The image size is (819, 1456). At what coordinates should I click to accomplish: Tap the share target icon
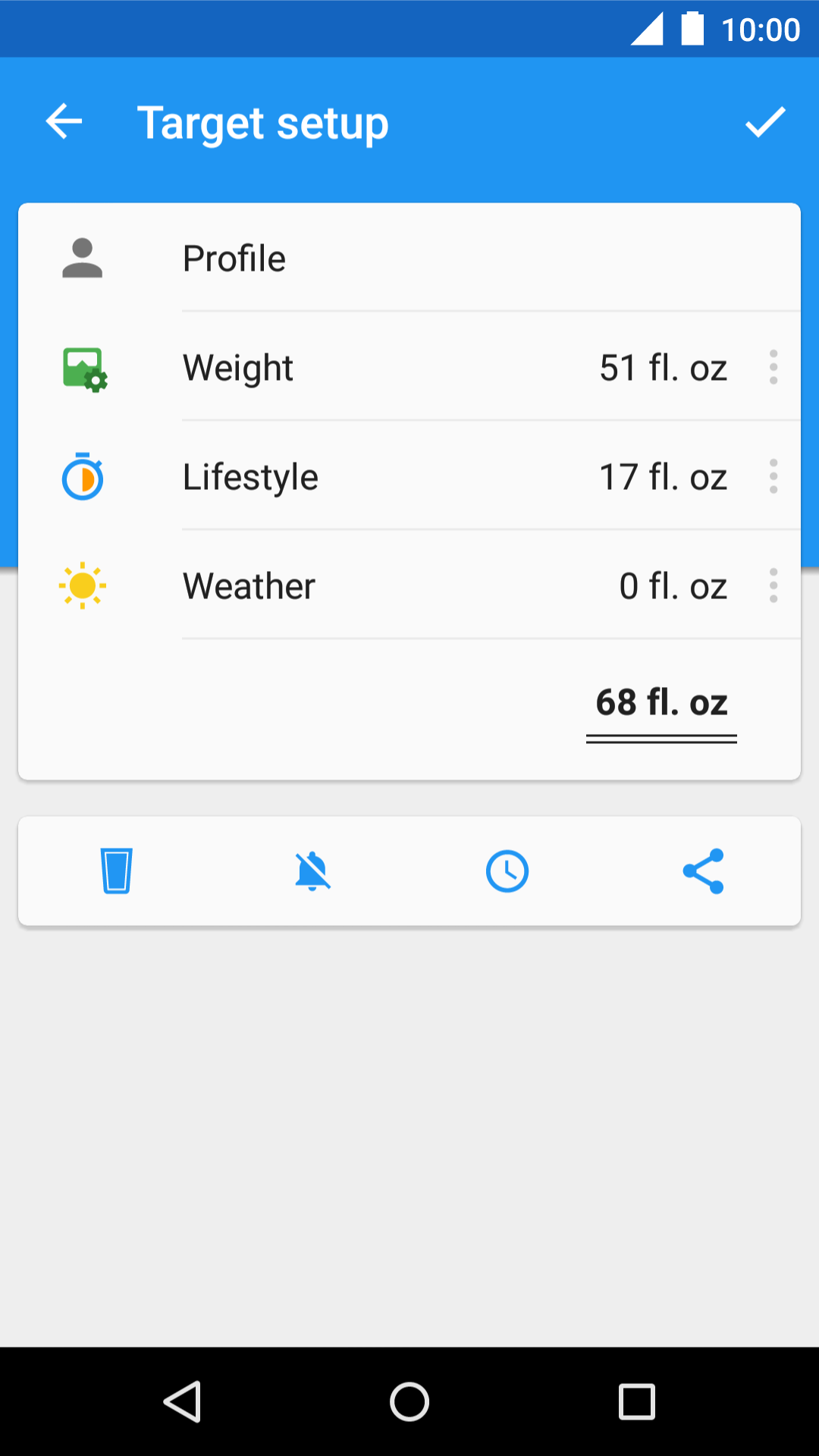point(702,871)
